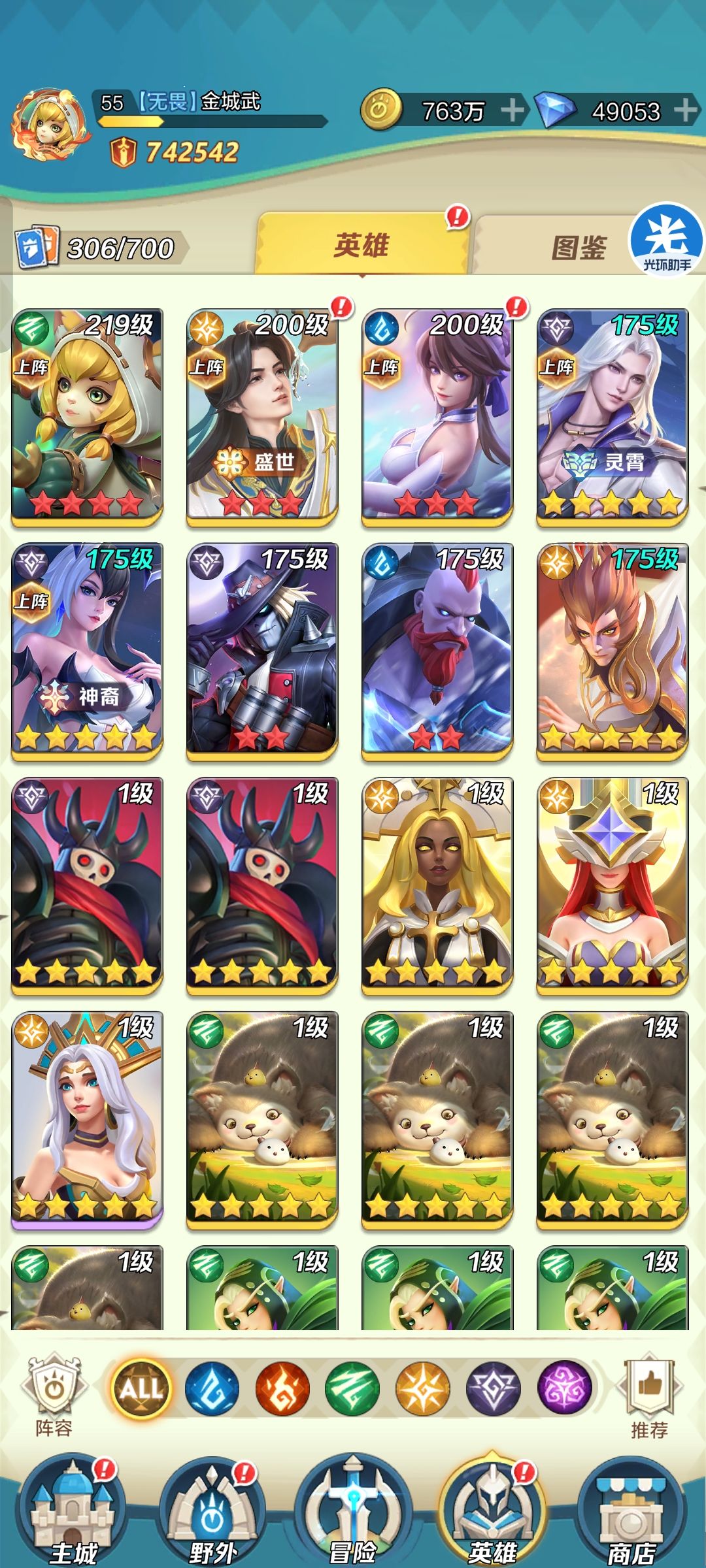
Task: Open the red-bearded level 175 hero card
Action: (x=437, y=651)
